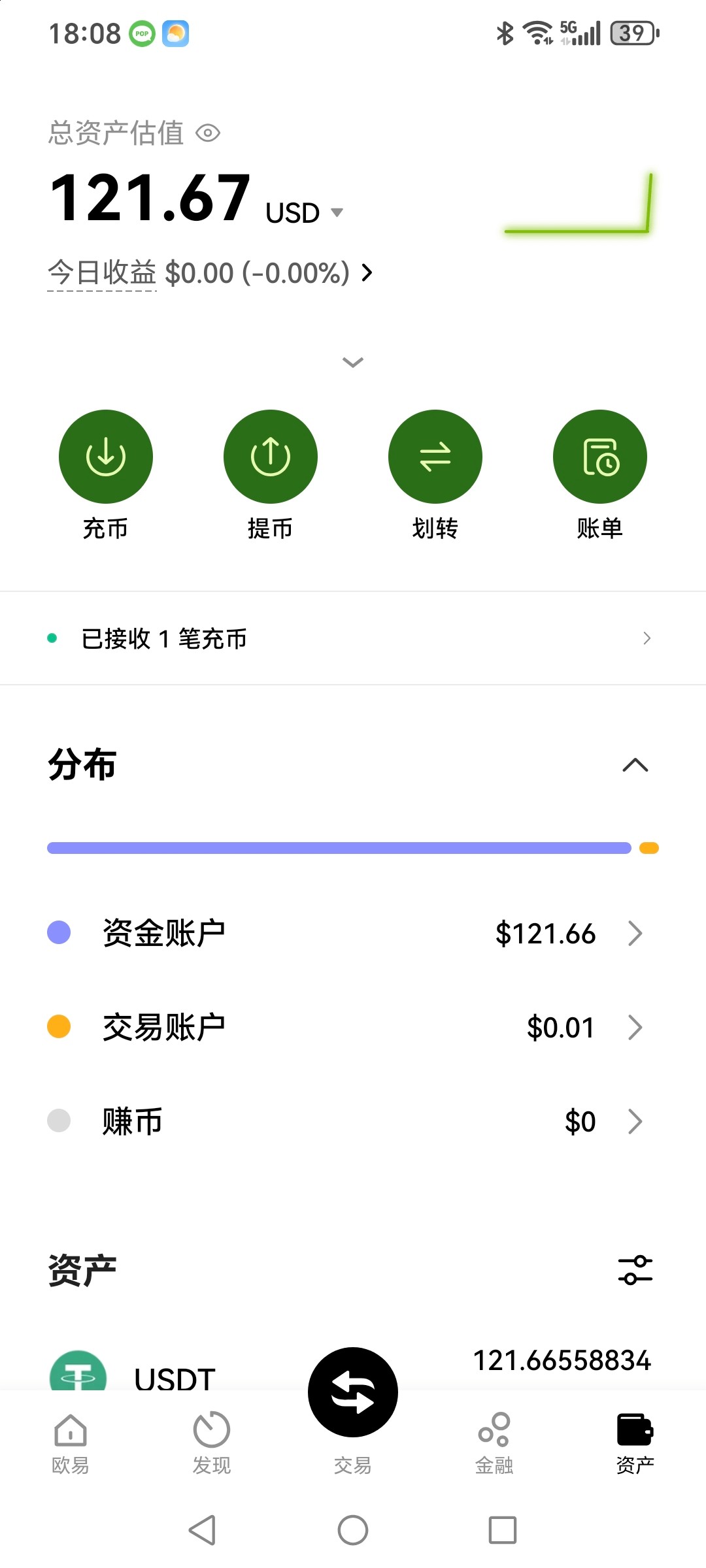Hide total asset value with the eye icon
The height and width of the screenshot is (1568, 706).
208,133
